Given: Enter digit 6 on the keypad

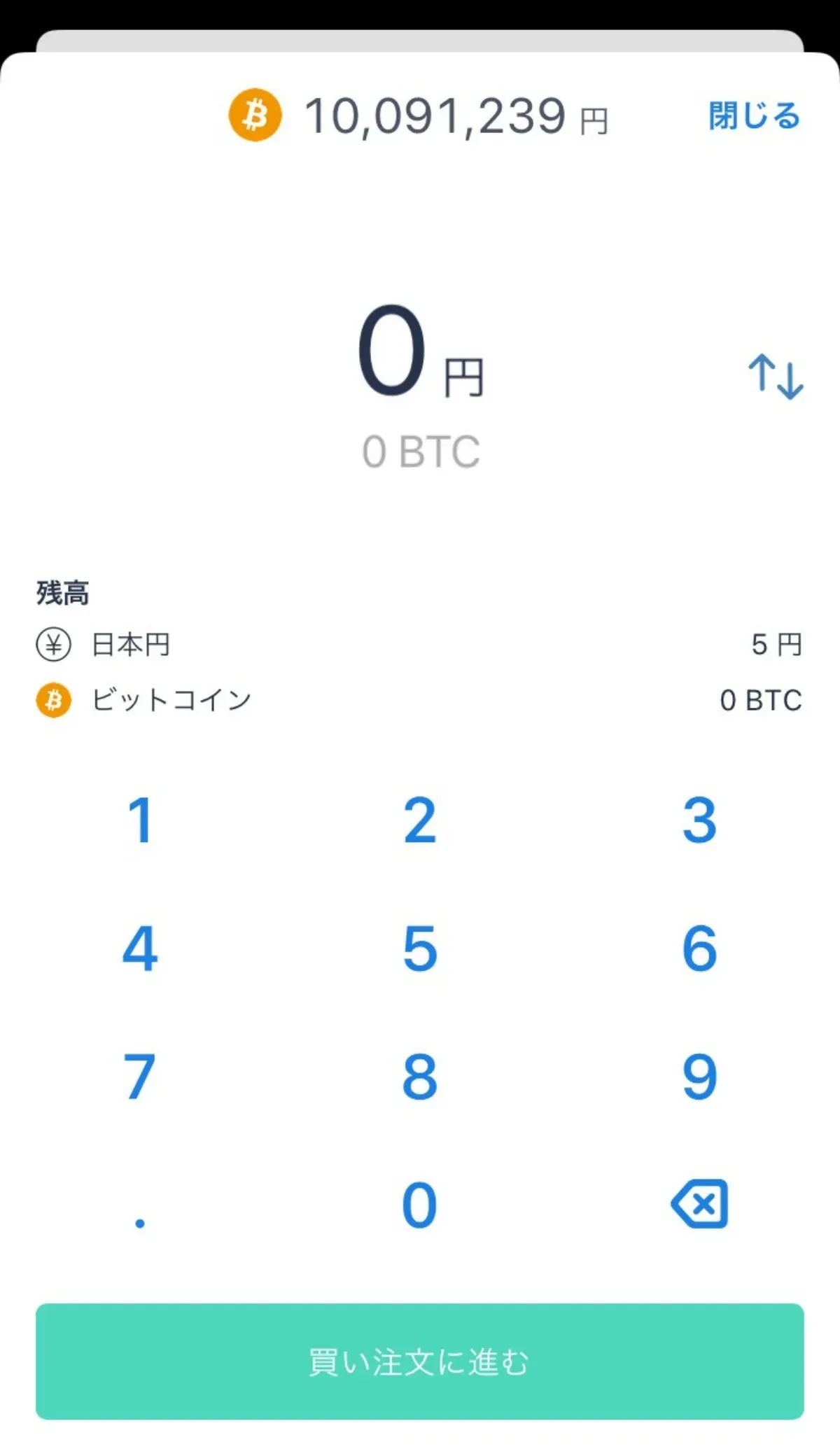Looking at the screenshot, I should (x=699, y=948).
